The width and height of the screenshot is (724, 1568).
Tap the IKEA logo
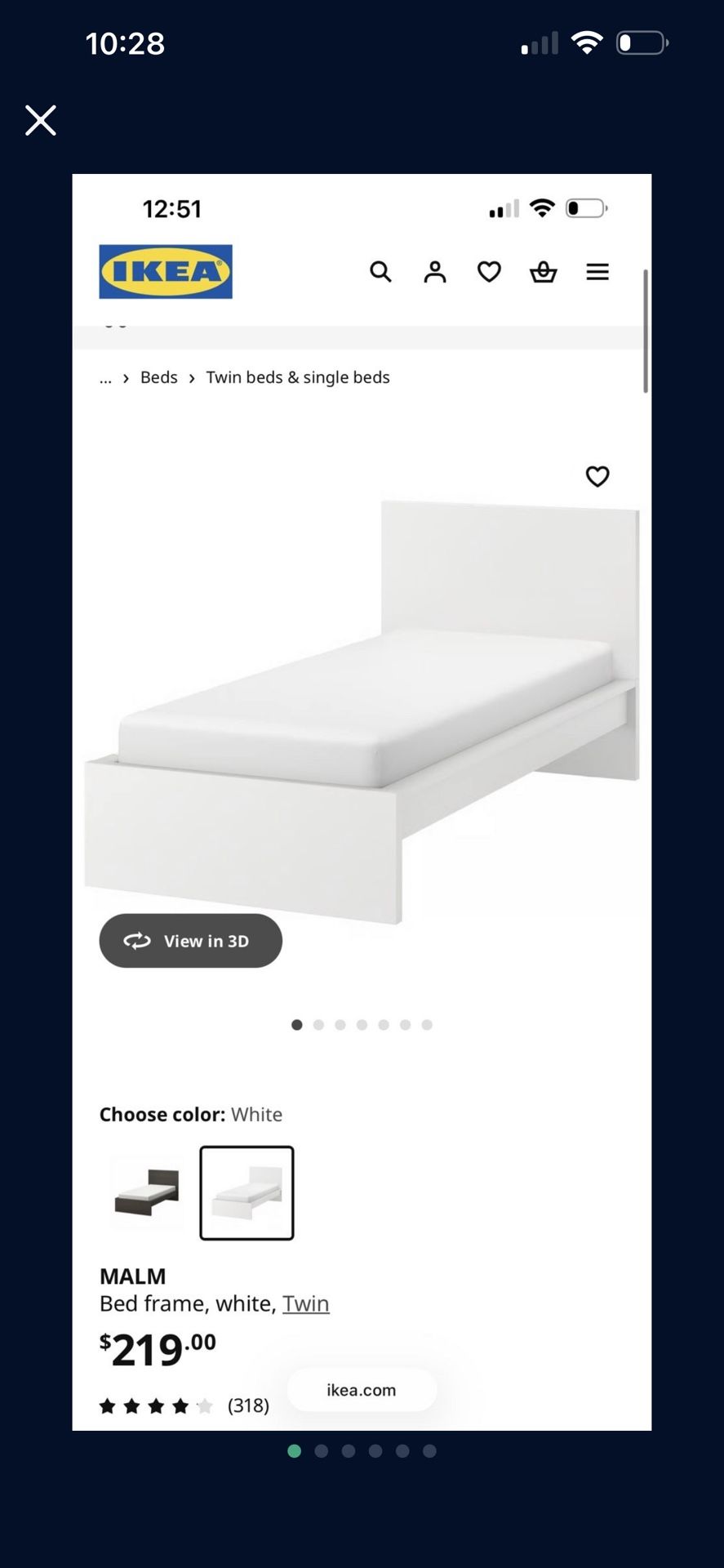[165, 272]
